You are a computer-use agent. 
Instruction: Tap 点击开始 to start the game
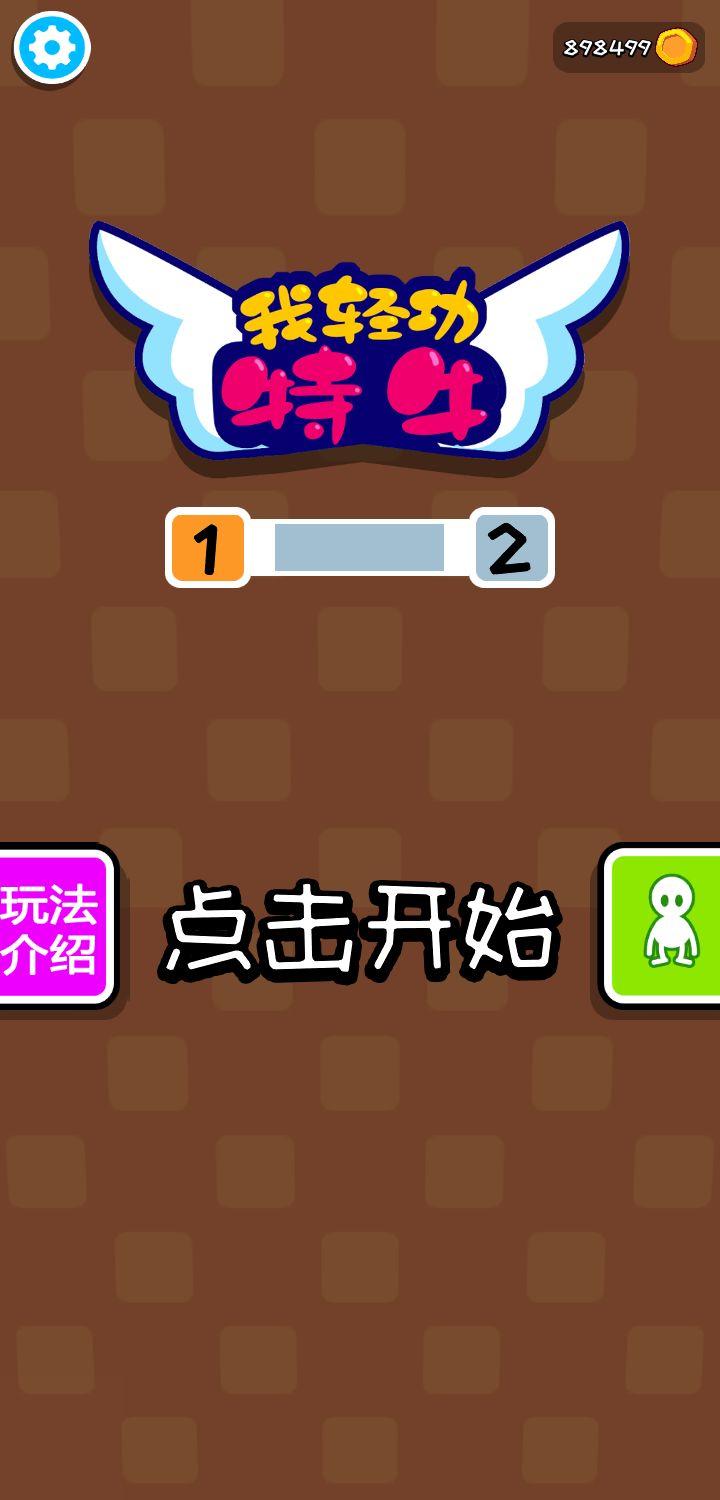(360, 930)
